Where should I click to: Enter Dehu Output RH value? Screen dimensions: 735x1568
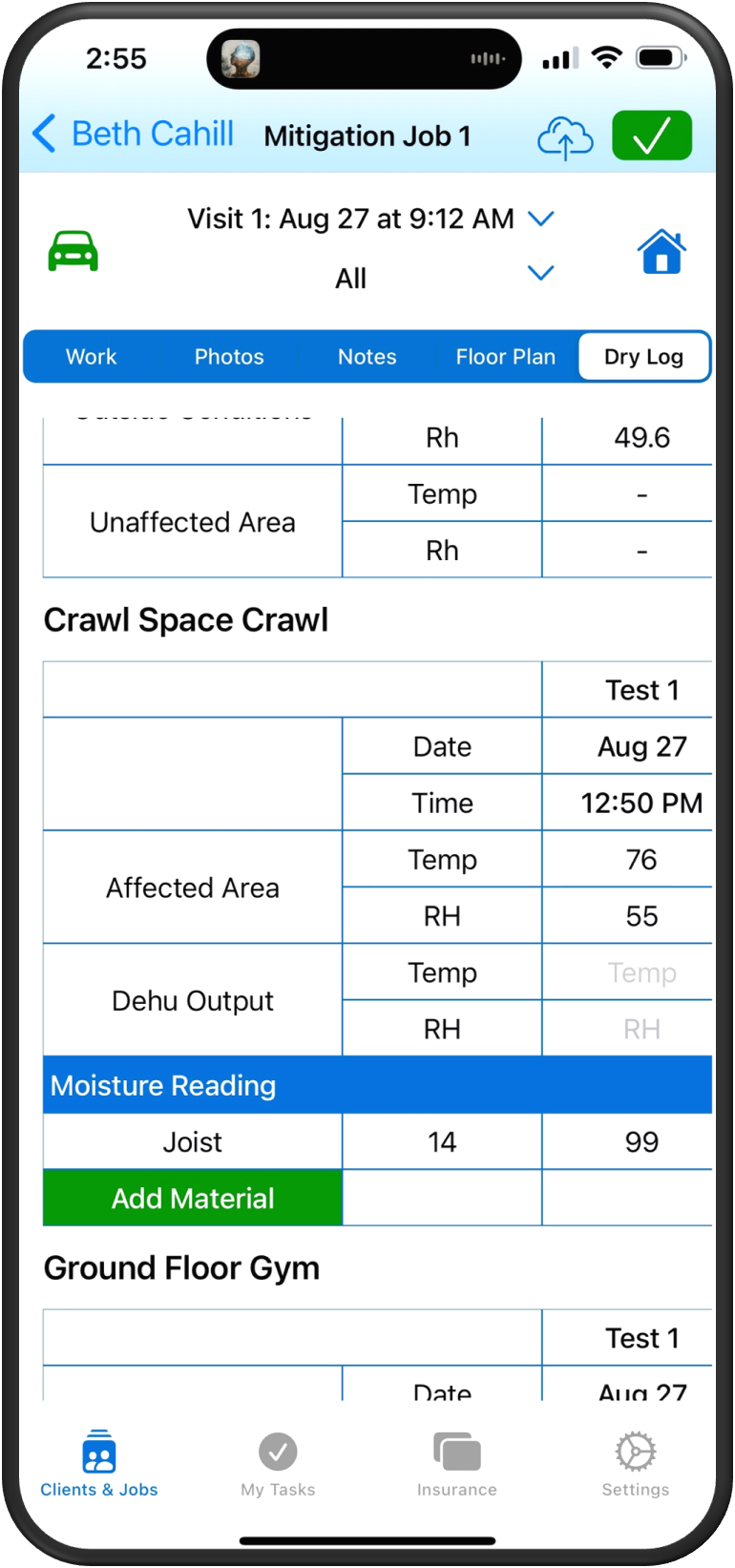point(641,1029)
